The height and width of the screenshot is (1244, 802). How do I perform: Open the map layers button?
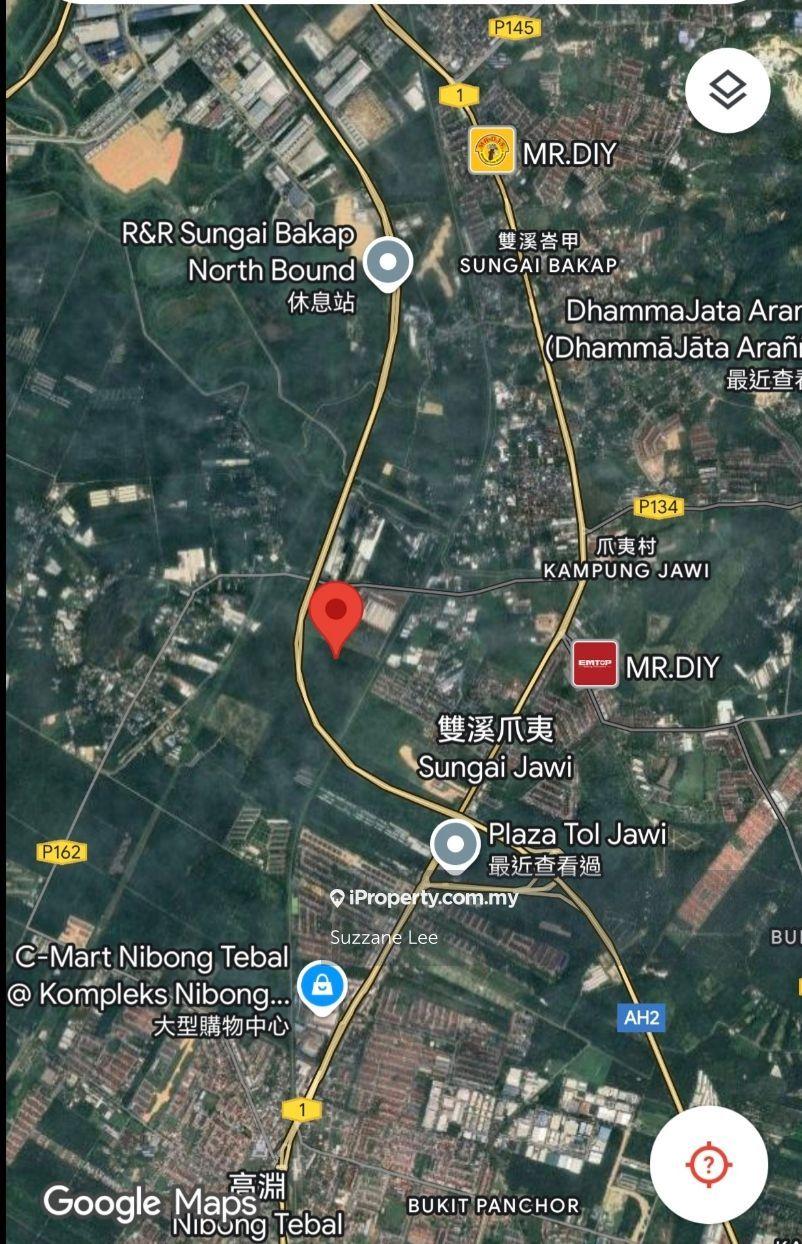pyautogui.click(x=727, y=91)
